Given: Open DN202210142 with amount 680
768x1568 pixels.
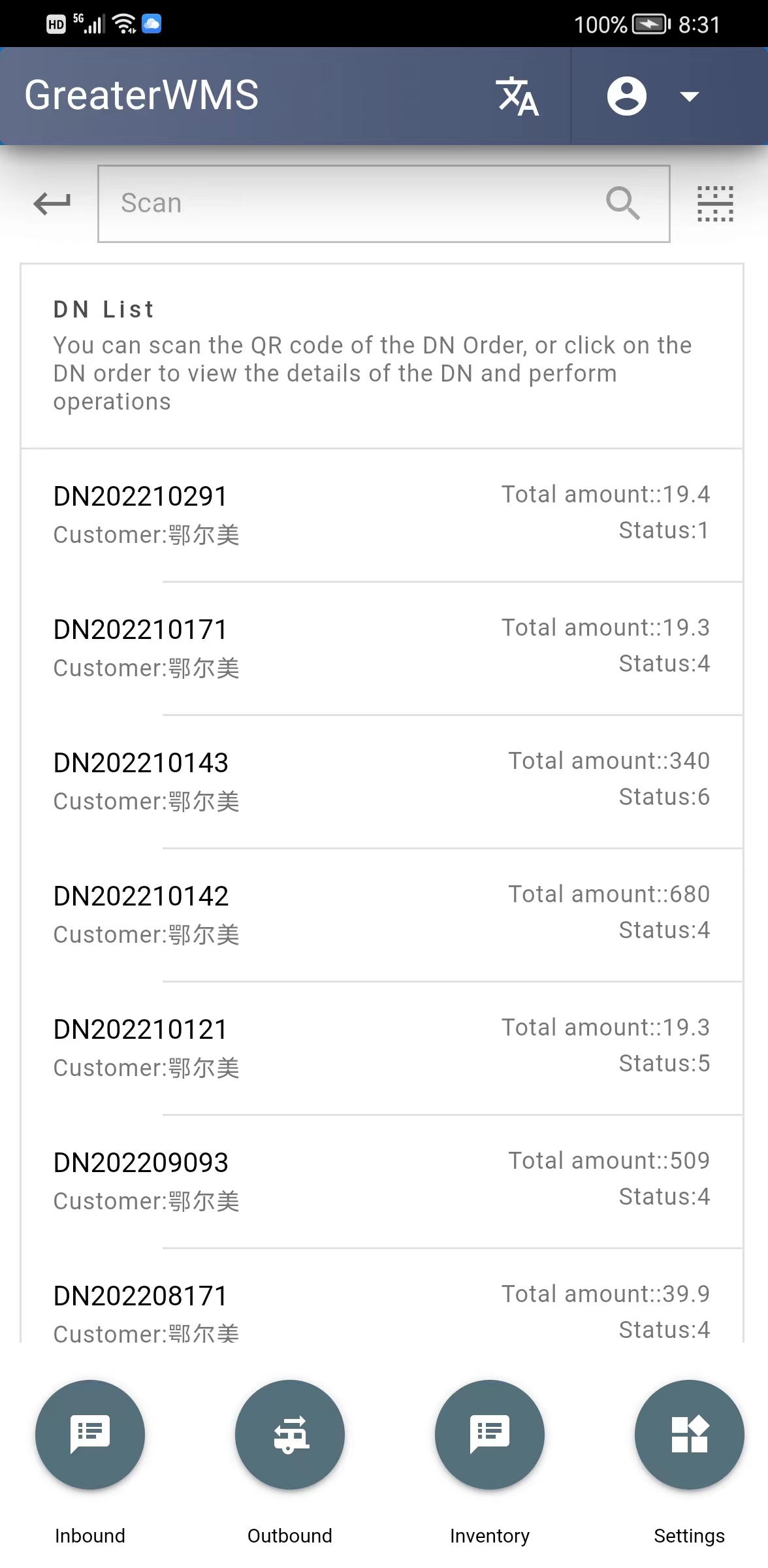Looking at the screenshot, I should pyautogui.click(x=381, y=915).
